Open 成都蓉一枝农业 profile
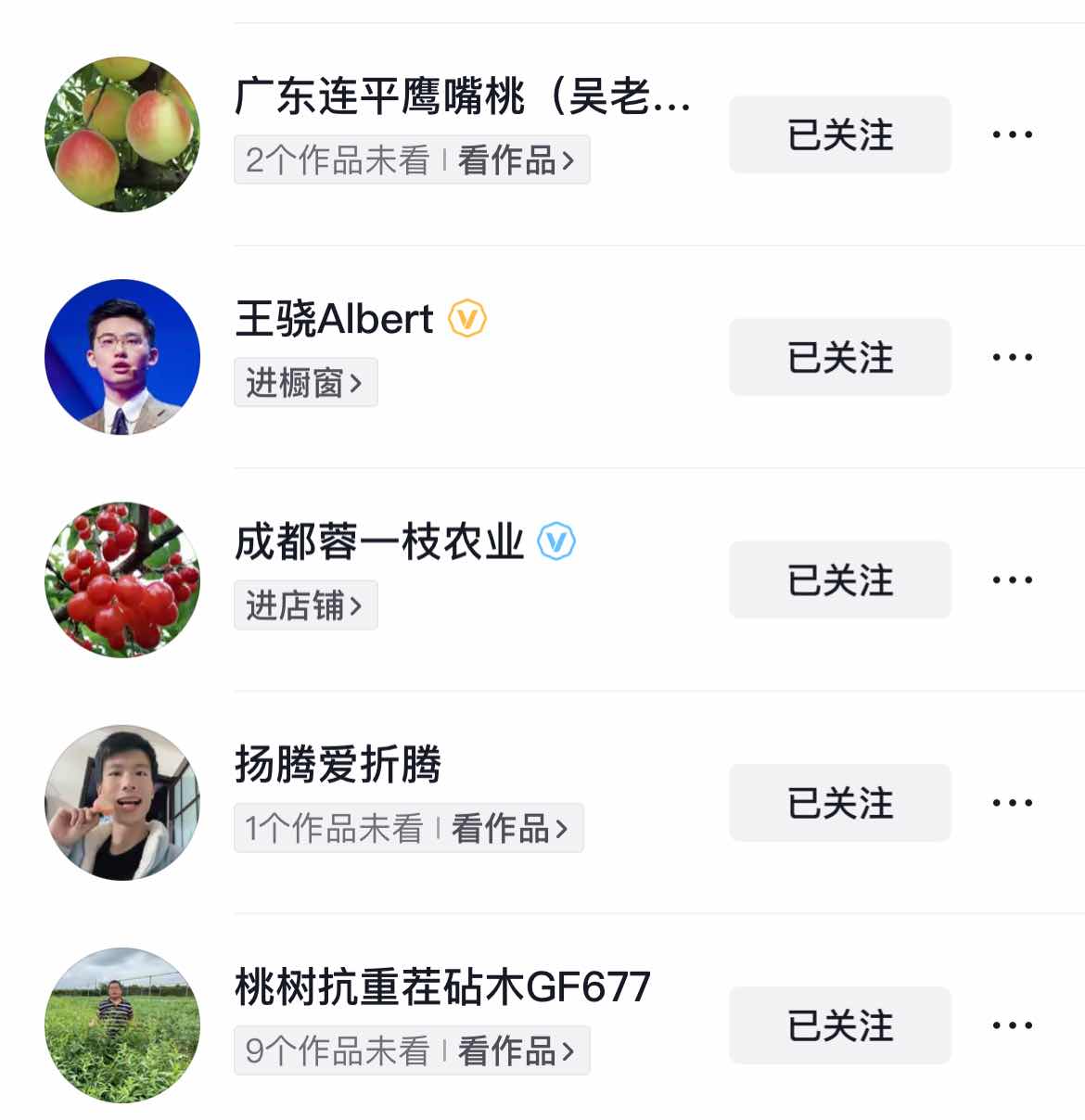 point(378,541)
